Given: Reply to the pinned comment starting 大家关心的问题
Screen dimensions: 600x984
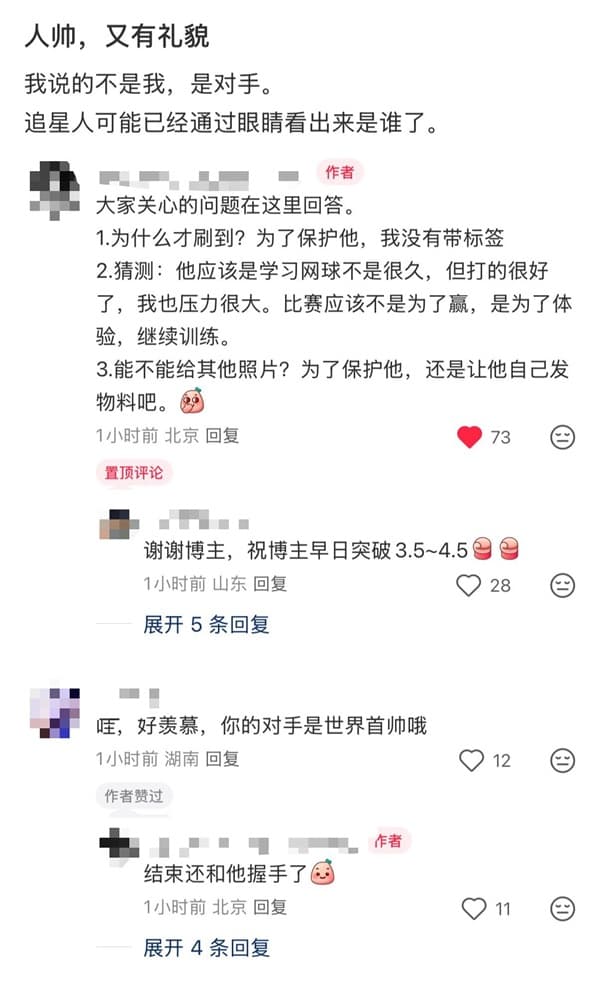Looking at the screenshot, I should click(222, 436).
